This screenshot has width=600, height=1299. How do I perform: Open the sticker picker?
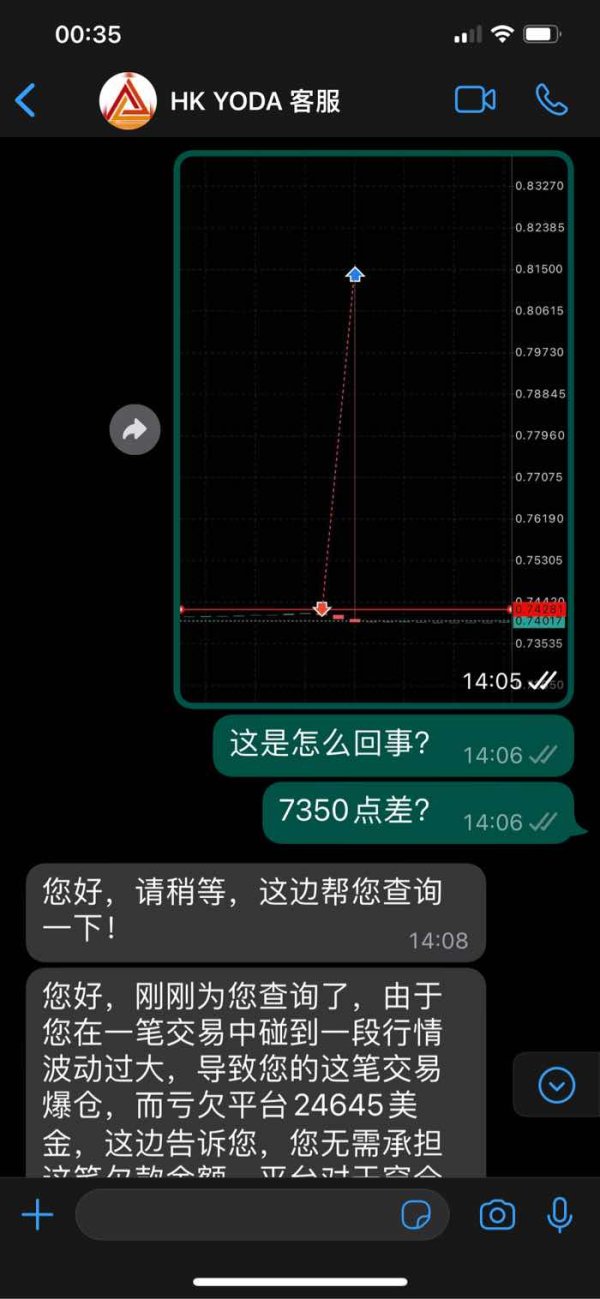pyautogui.click(x=416, y=1215)
